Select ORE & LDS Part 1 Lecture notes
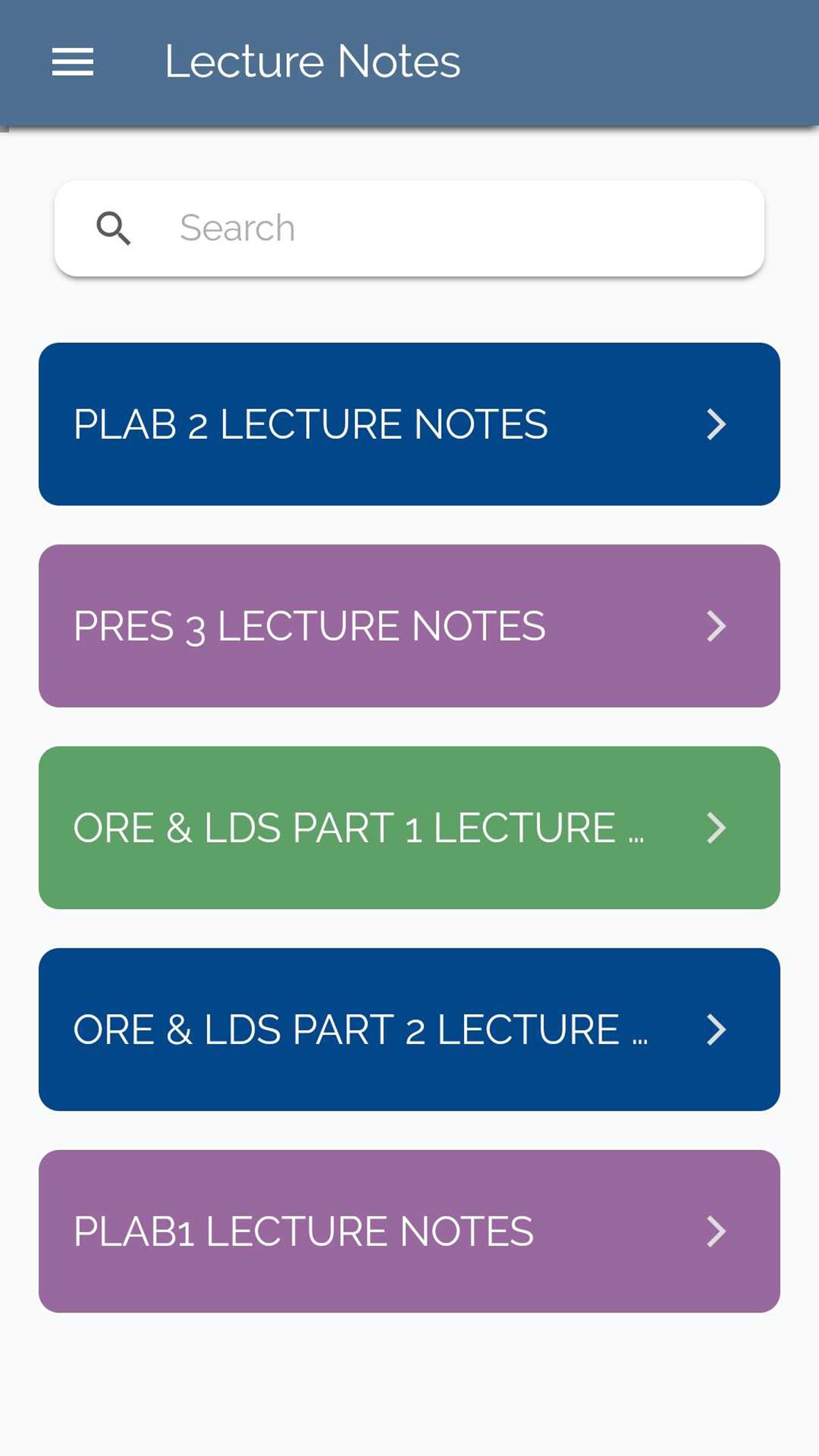 tap(409, 828)
